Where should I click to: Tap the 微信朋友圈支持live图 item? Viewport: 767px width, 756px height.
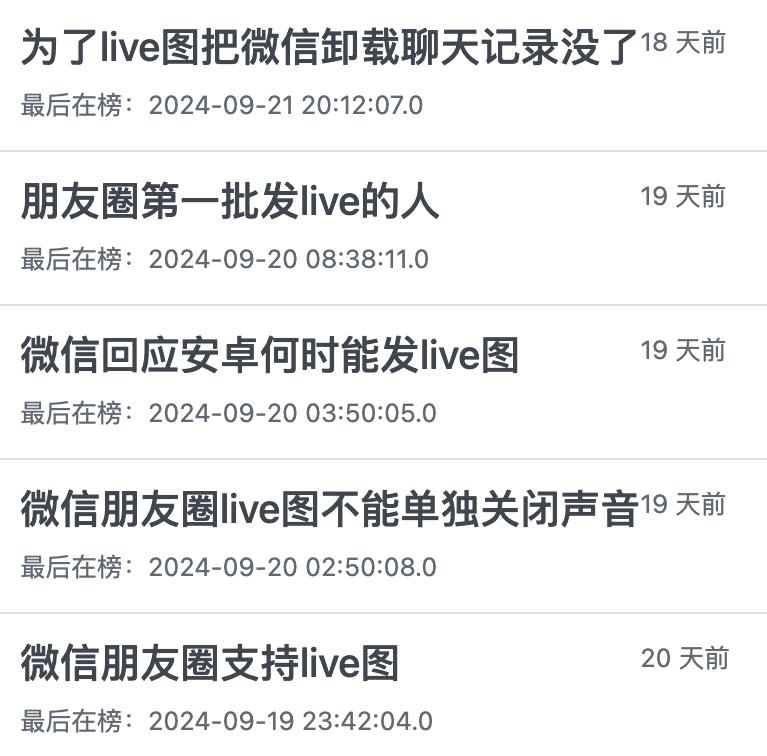click(210, 664)
